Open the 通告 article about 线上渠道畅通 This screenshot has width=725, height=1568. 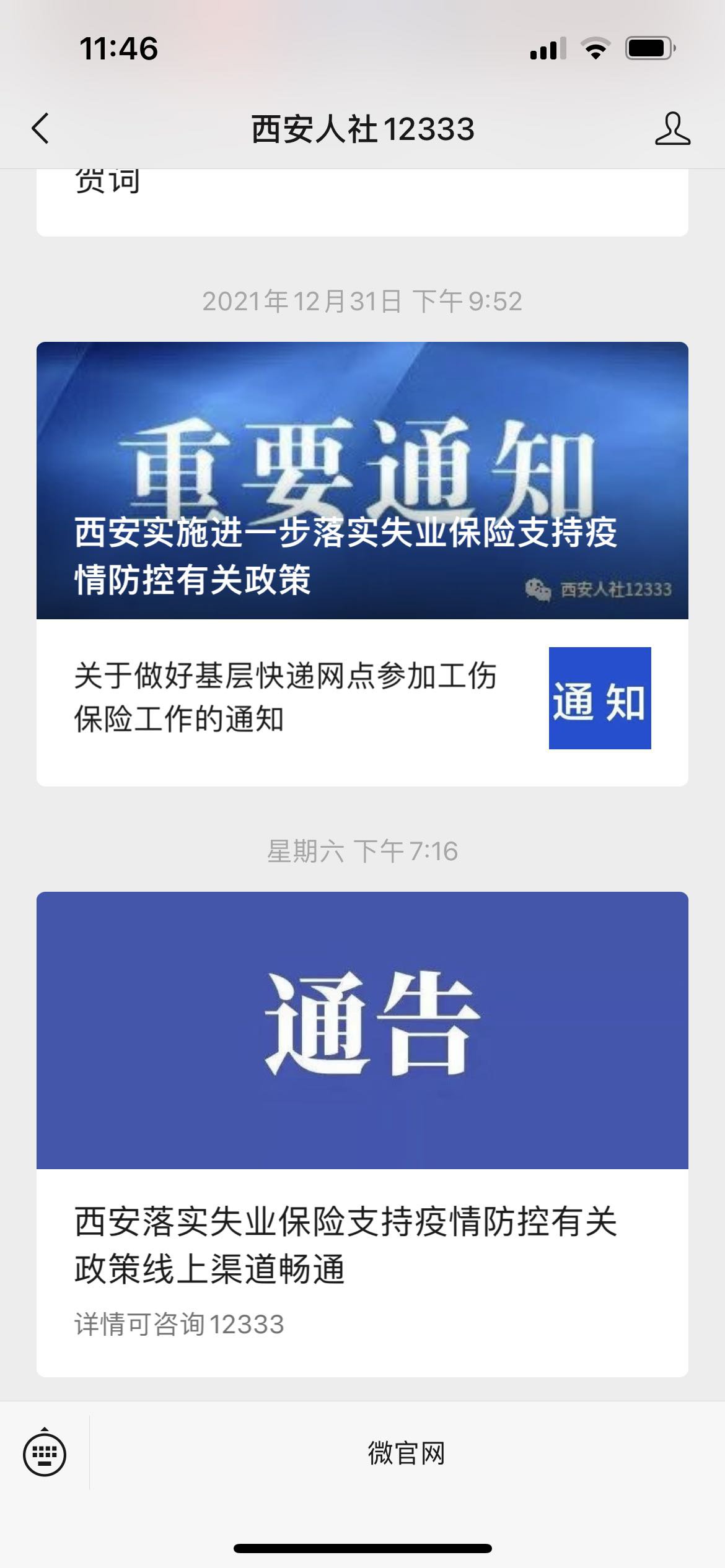click(x=362, y=1133)
